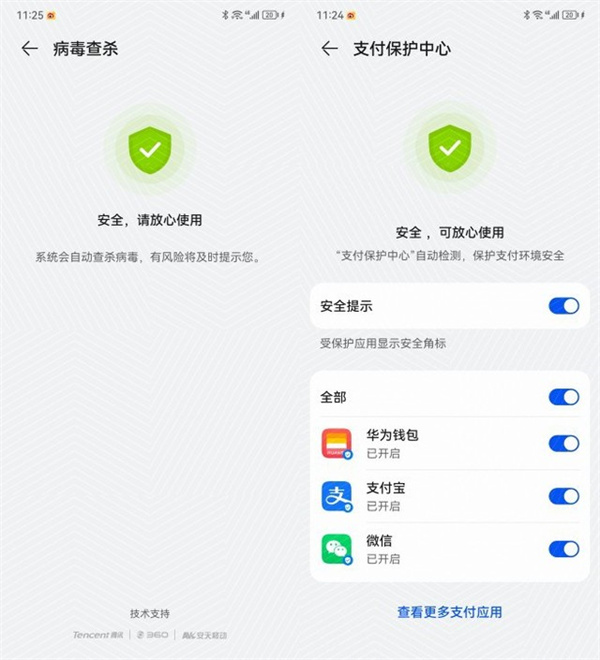Open 查看更多支付应用 link
This screenshot has width=600, height=660.
449,612
